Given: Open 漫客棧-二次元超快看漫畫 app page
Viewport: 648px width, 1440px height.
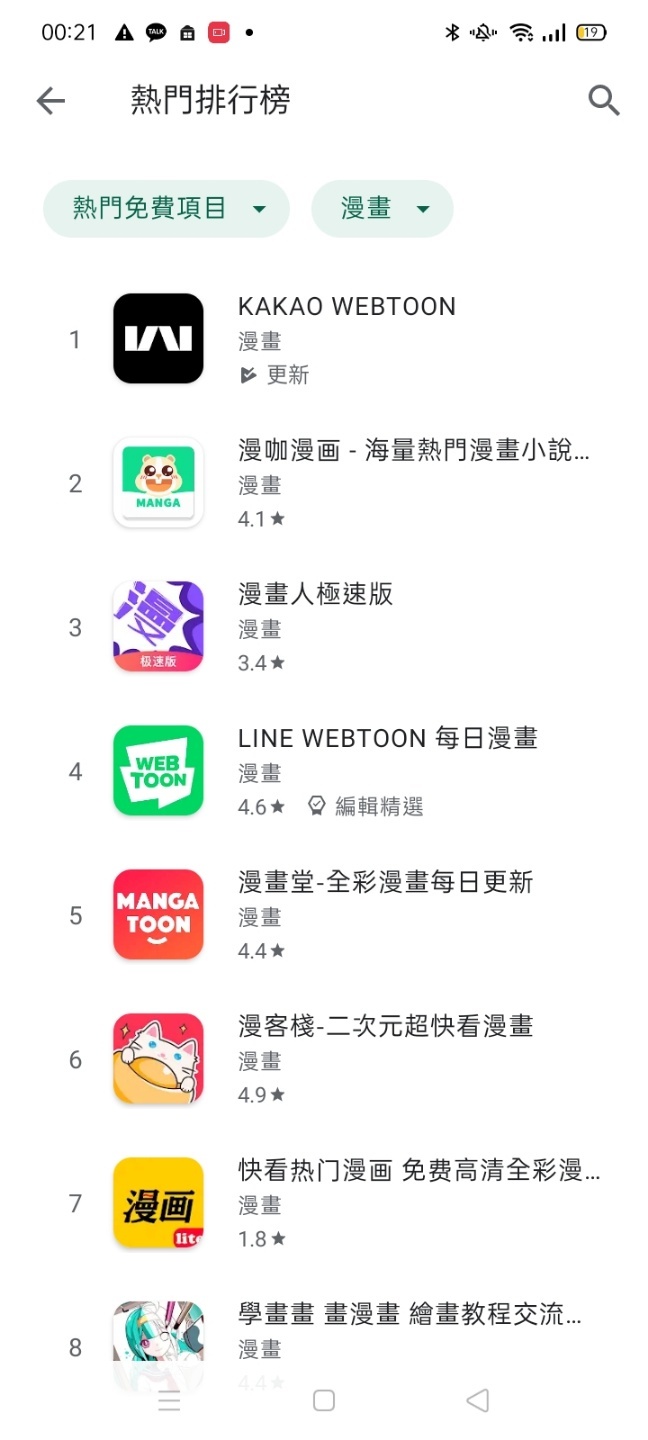Looking at the screenshot, I should (385, 1027).
